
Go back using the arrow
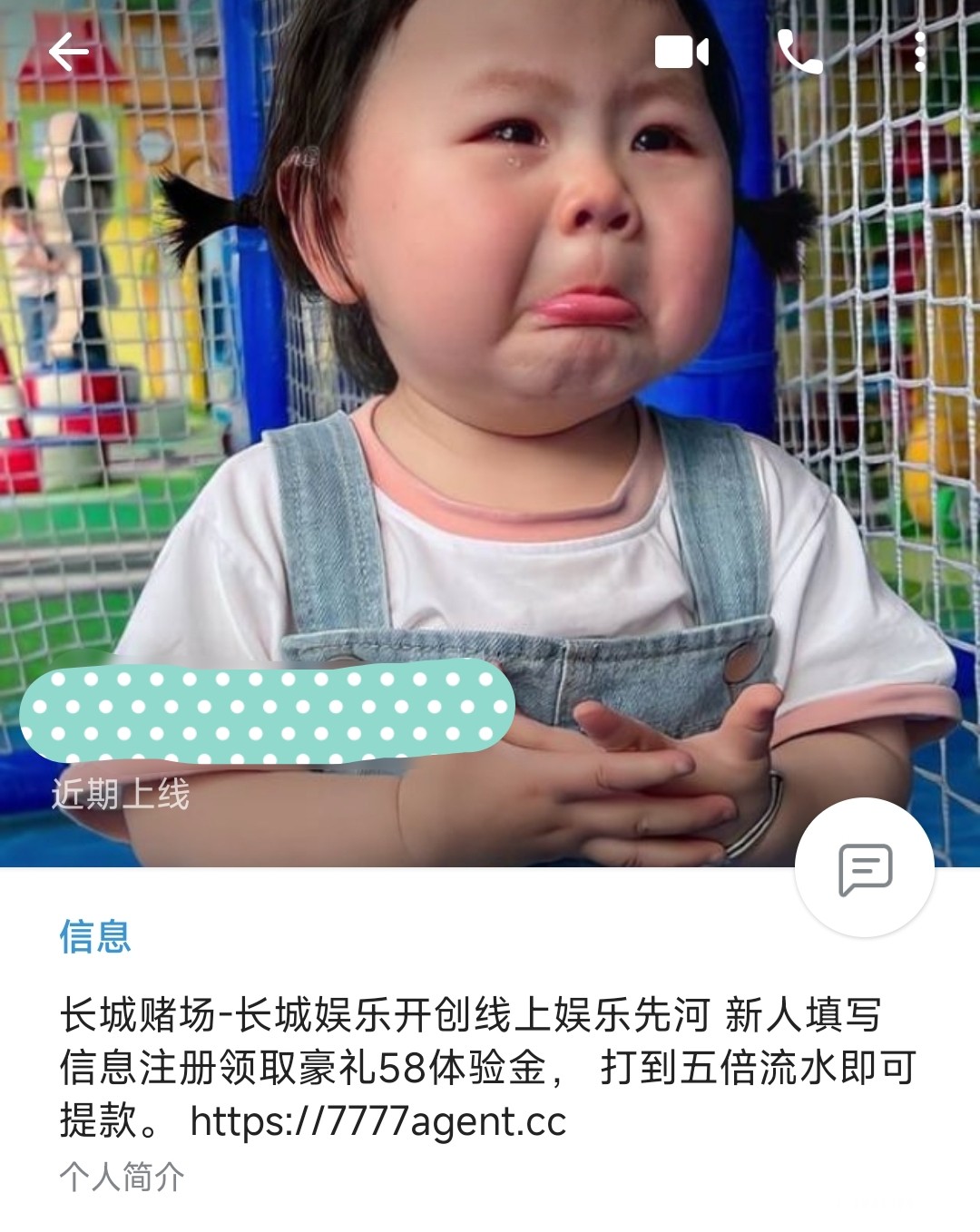click(69, 52)
